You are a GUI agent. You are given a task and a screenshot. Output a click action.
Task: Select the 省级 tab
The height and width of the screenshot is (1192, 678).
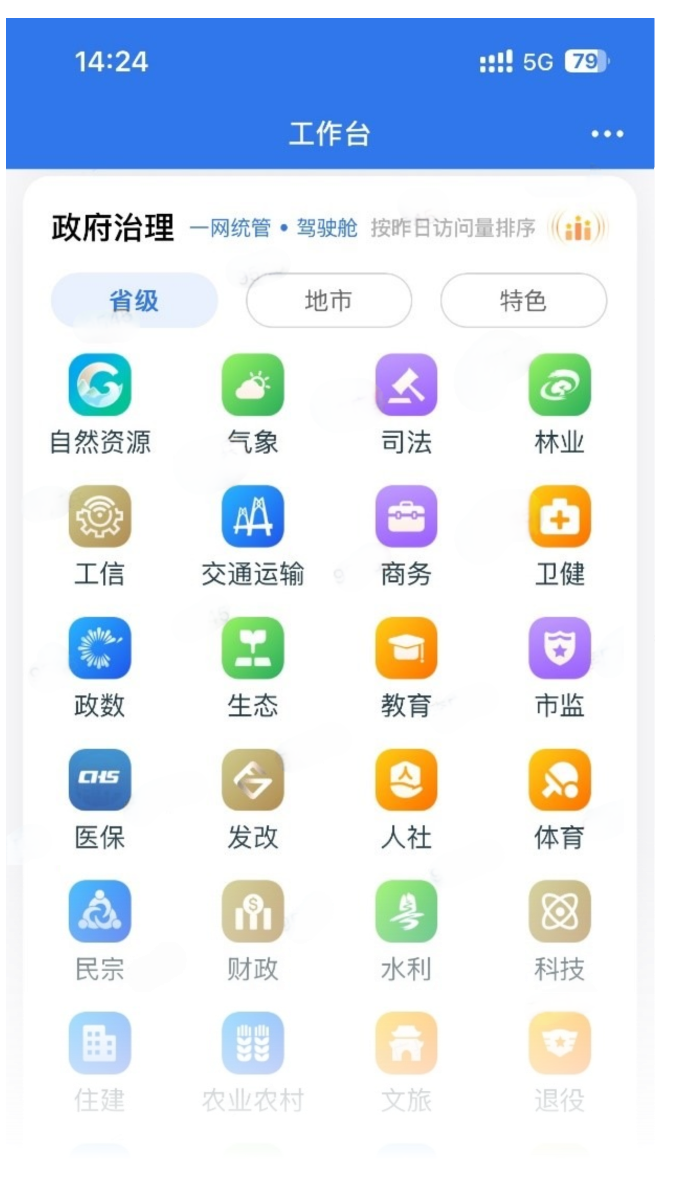pos(134,300)
